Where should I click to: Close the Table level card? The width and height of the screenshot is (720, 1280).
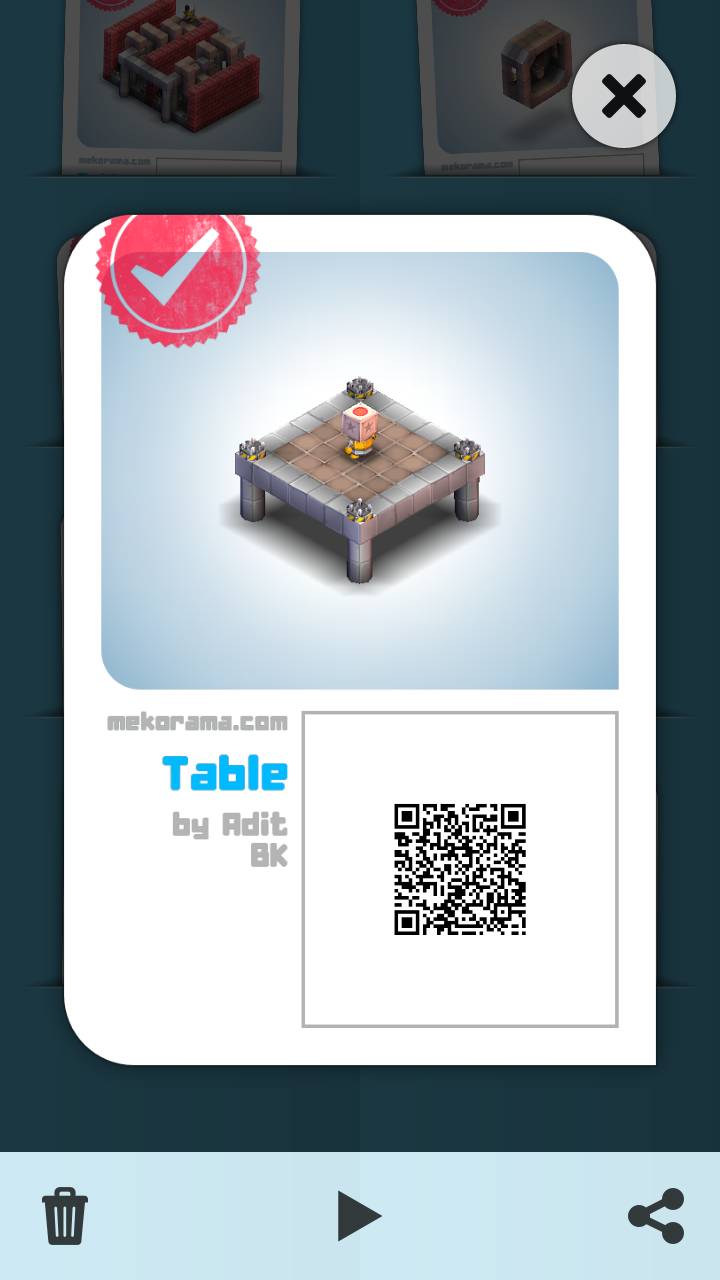[624, 97]
